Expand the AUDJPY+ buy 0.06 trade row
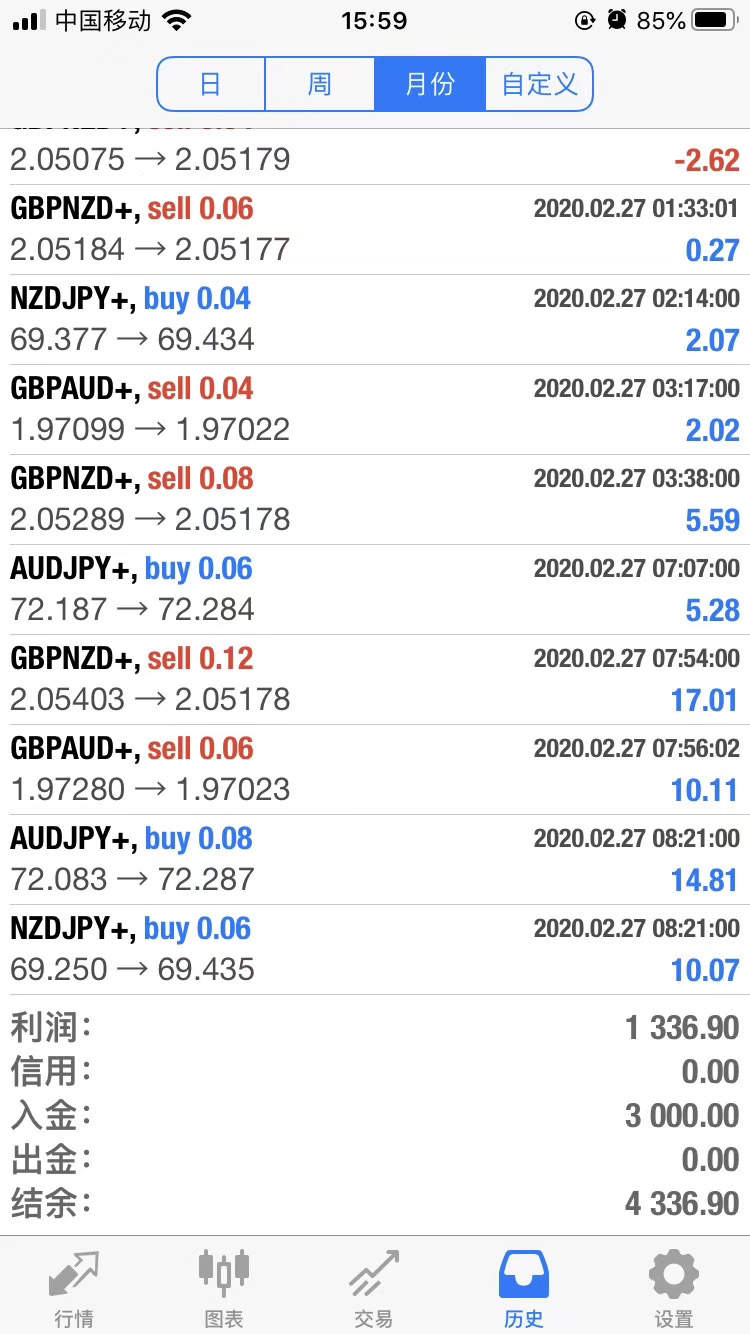 375,589
